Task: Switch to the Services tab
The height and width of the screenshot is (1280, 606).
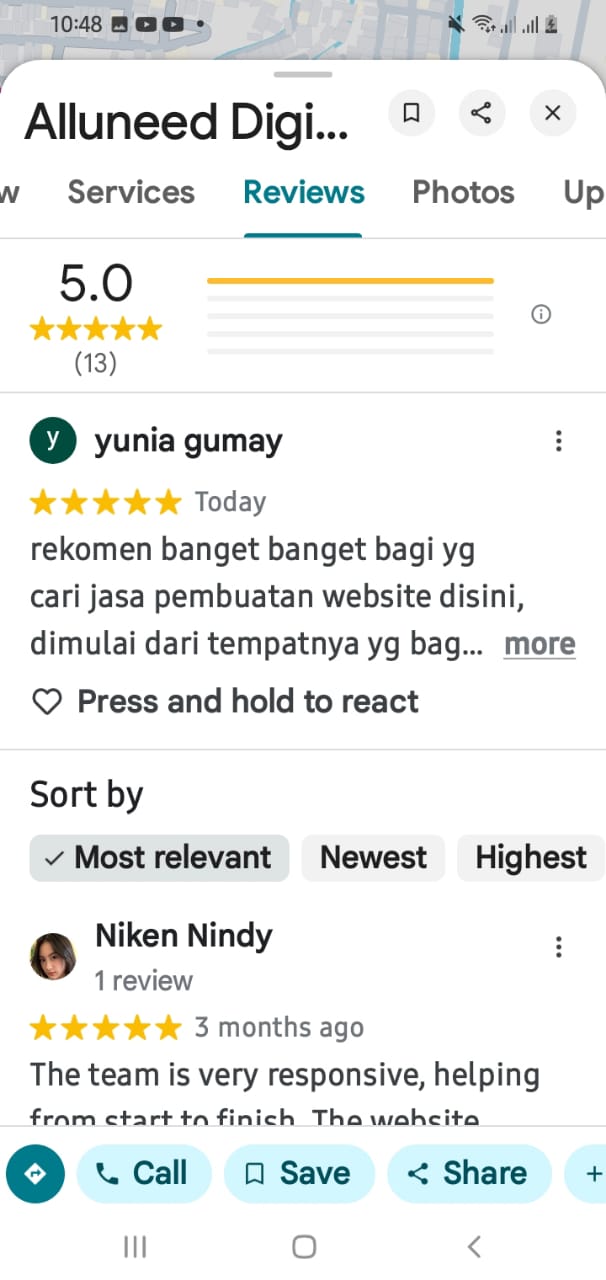Action: coord(131,192)
